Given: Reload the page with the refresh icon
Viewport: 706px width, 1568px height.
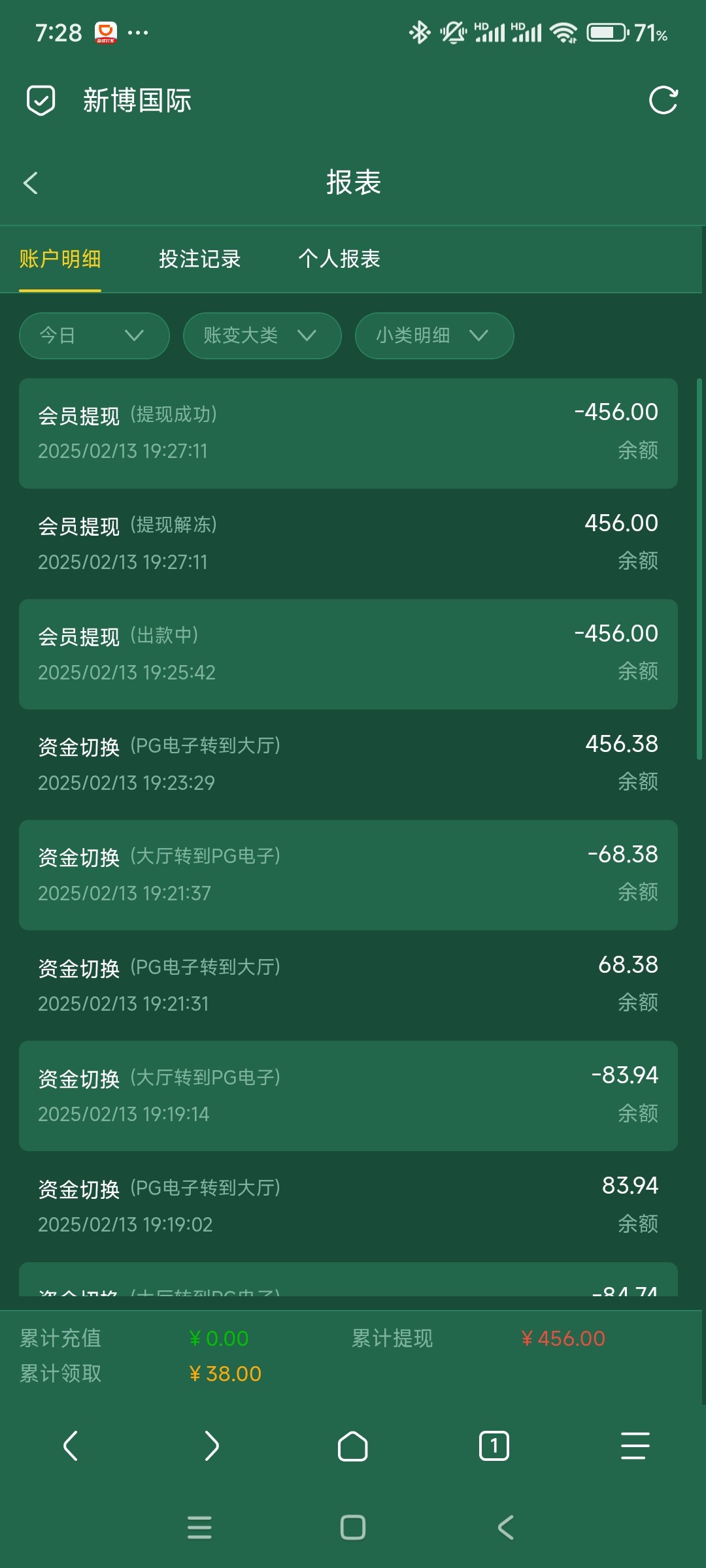Looking at the screenshot, I should [663, 101].
